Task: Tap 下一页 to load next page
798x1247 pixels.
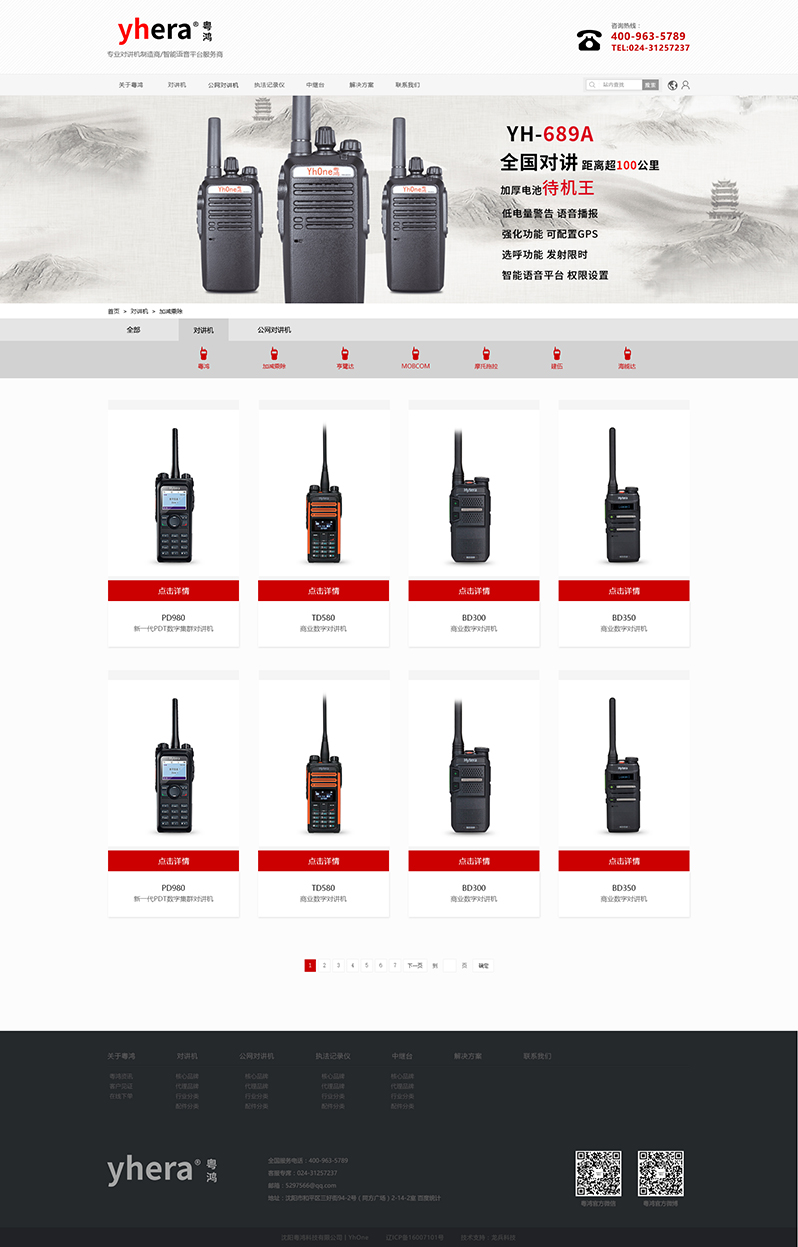Action: 414,966
